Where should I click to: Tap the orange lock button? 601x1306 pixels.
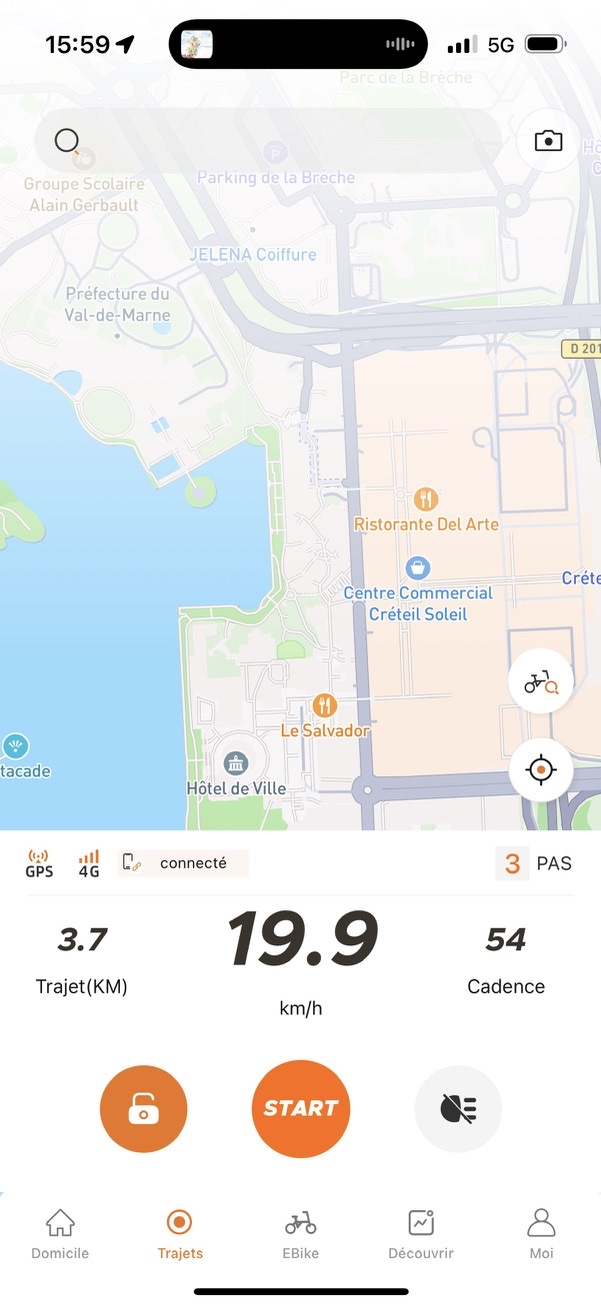144,1109
